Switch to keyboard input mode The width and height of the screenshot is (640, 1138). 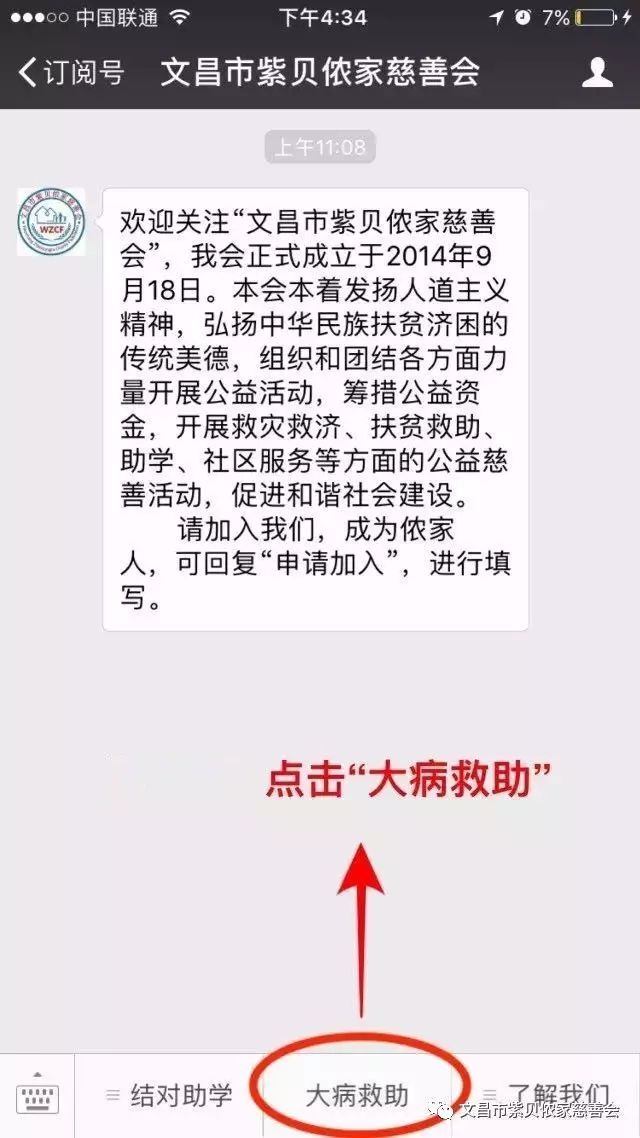click(x=38, y=1096)
